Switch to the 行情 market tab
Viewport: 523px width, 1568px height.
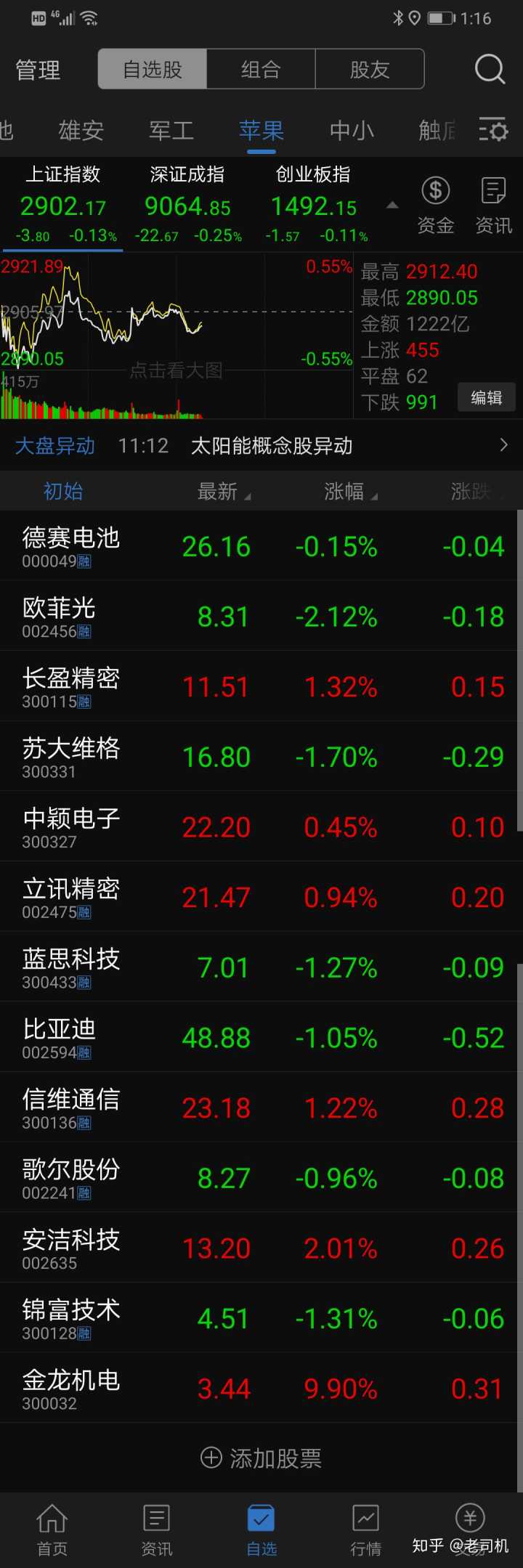[x=365, y=1530]
